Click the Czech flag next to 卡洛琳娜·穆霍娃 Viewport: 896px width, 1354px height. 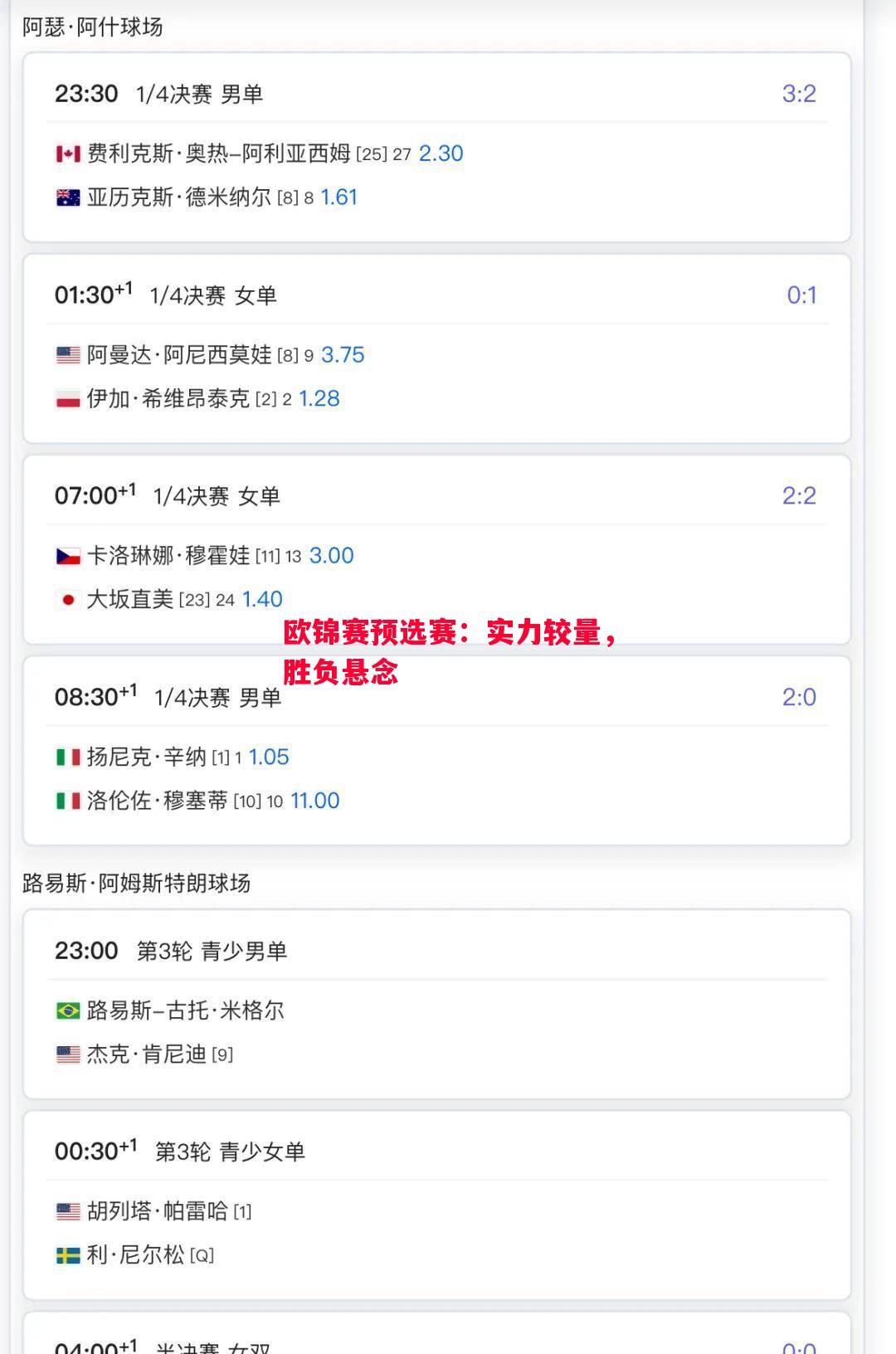coord(67,555)
